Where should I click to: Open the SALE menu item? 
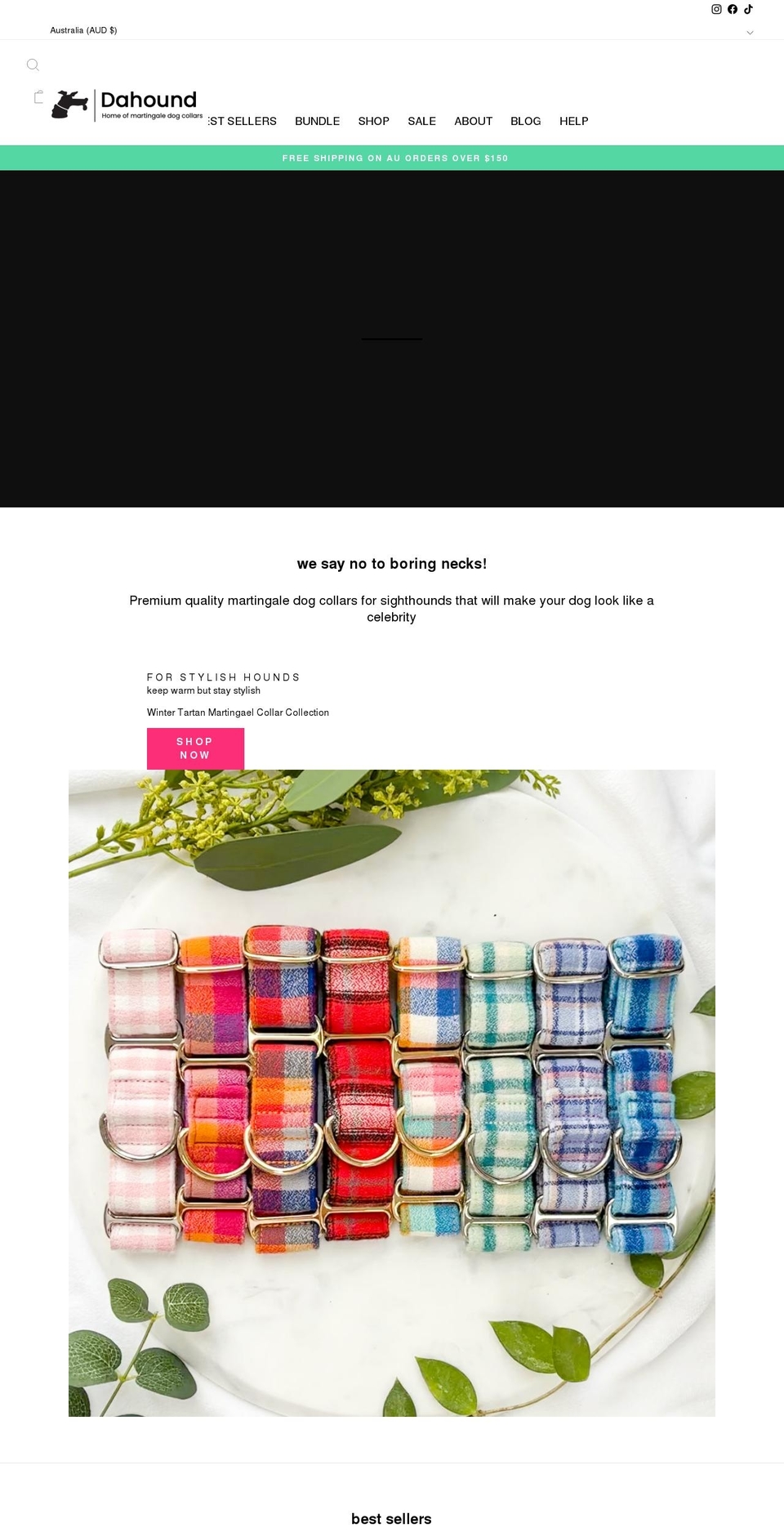click(x=421, y=121)
